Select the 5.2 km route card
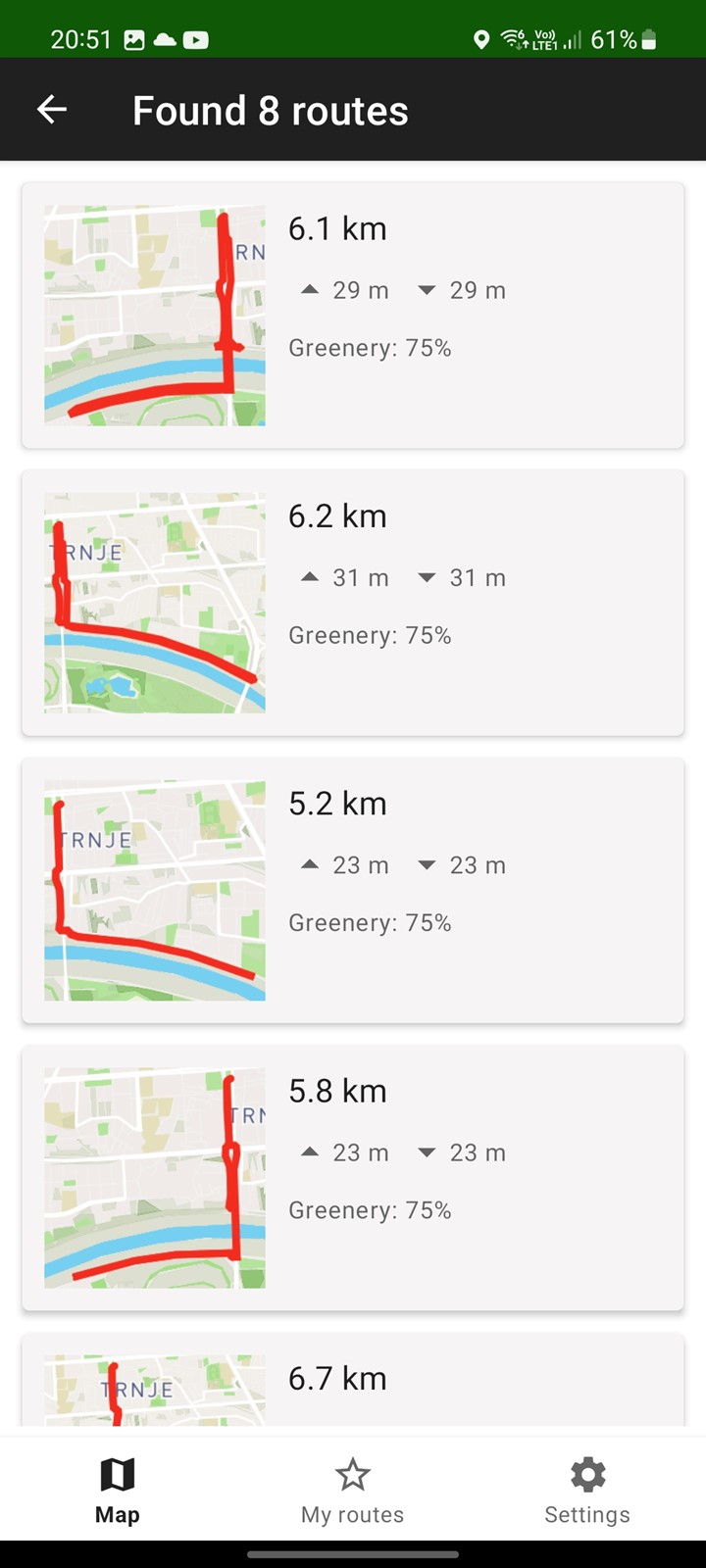 pyautogui.click(x=353, y=890)
